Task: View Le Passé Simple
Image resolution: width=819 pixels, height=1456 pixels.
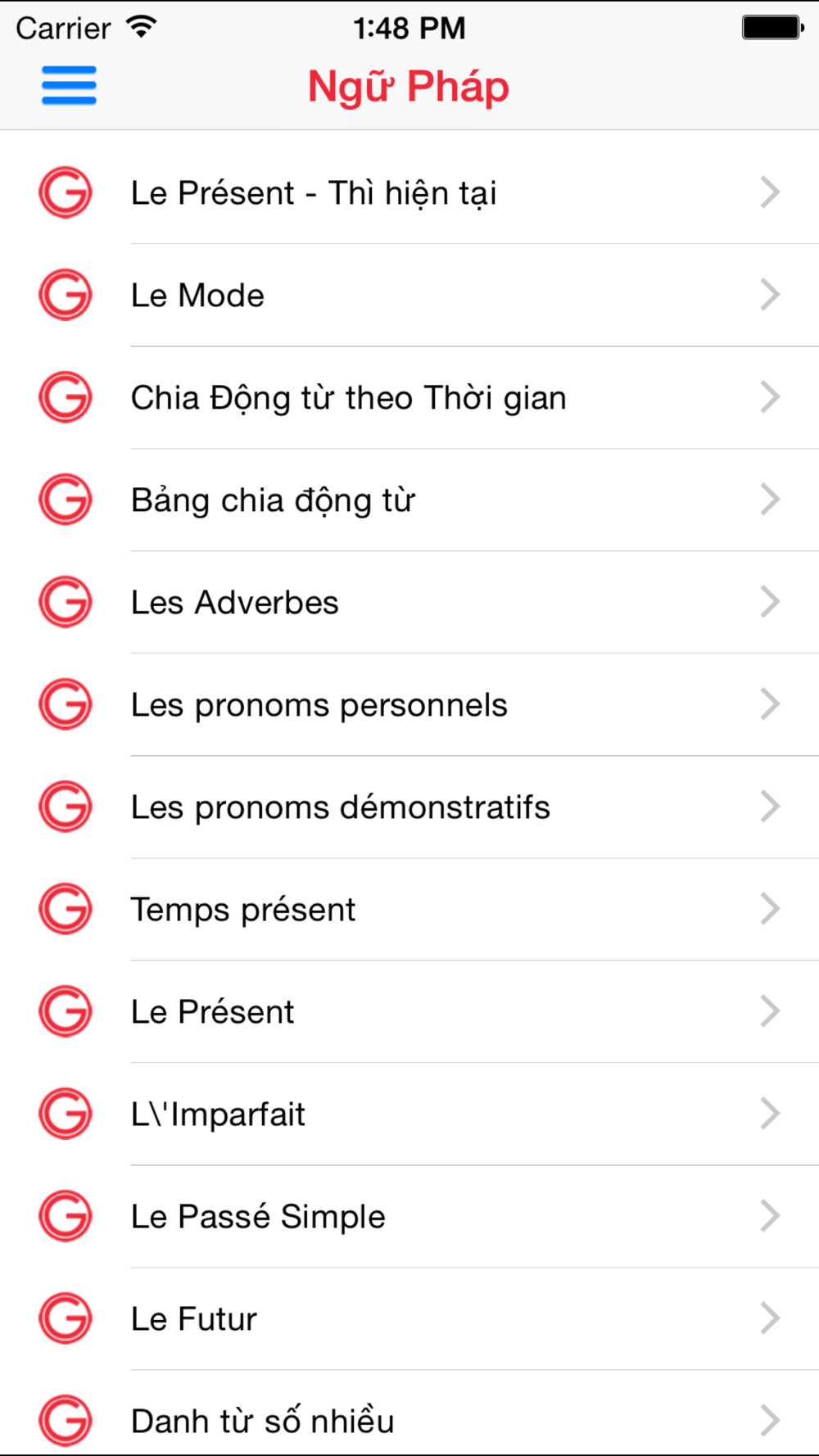Action: [x=409, y=1216]
